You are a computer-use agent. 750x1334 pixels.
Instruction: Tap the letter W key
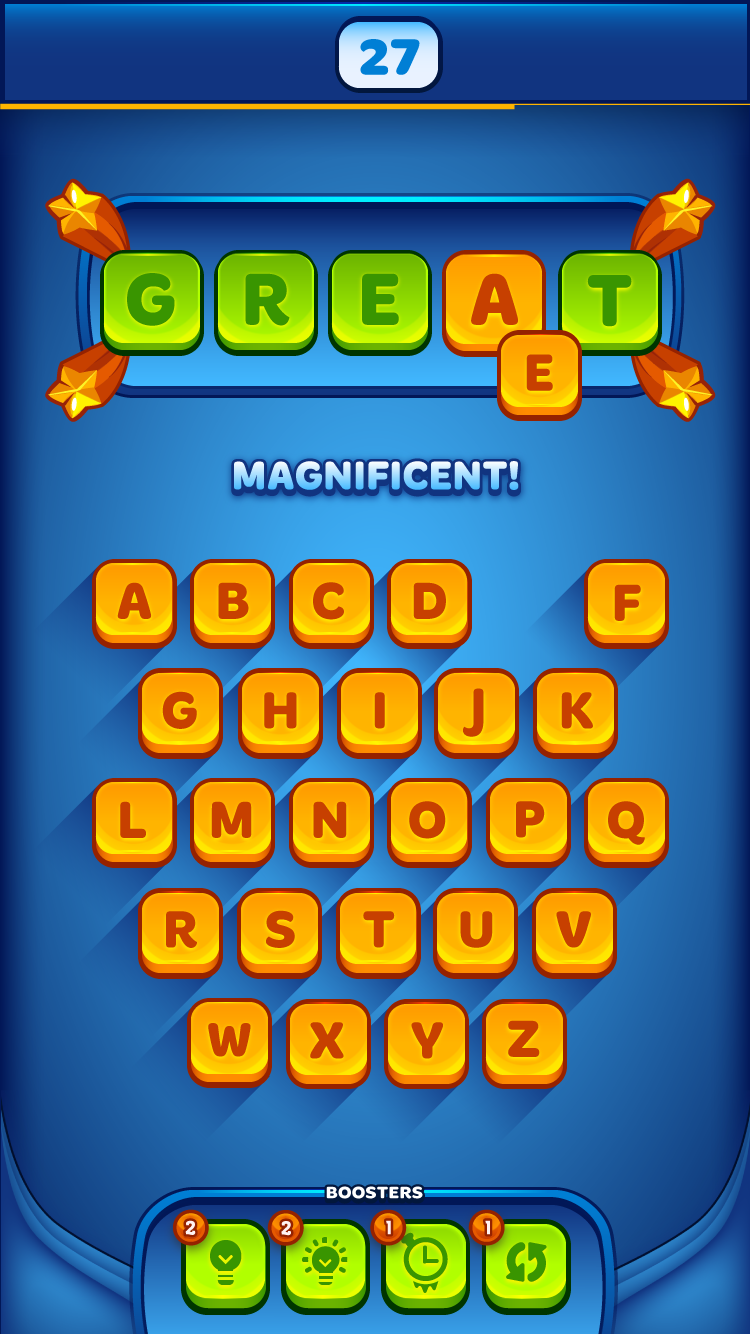[229, 1040]
